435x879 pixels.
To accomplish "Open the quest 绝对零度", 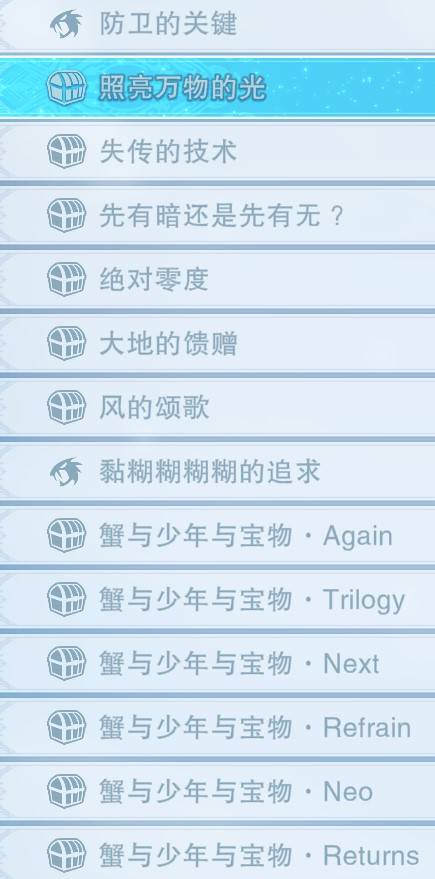I will [x=218, y=280].
